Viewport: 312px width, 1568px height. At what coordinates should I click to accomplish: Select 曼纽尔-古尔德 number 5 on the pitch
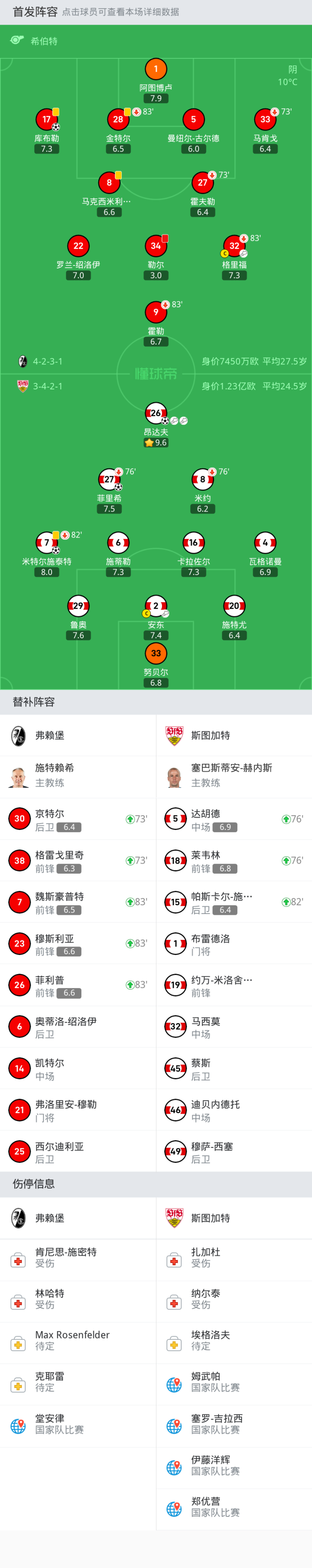tap(193, 119)
